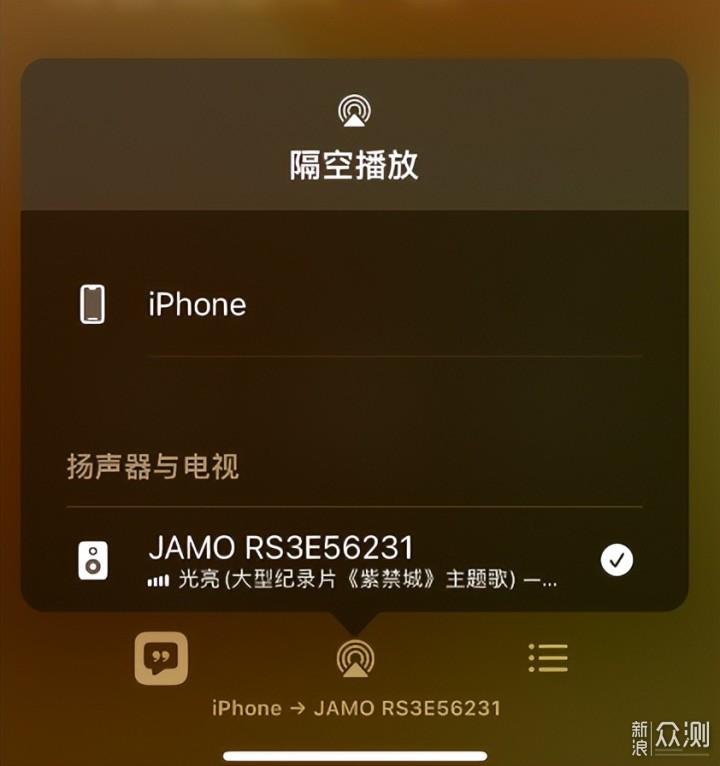
Task: Open the lyrics speech-bubble button
Action: [x=161, y=658]
